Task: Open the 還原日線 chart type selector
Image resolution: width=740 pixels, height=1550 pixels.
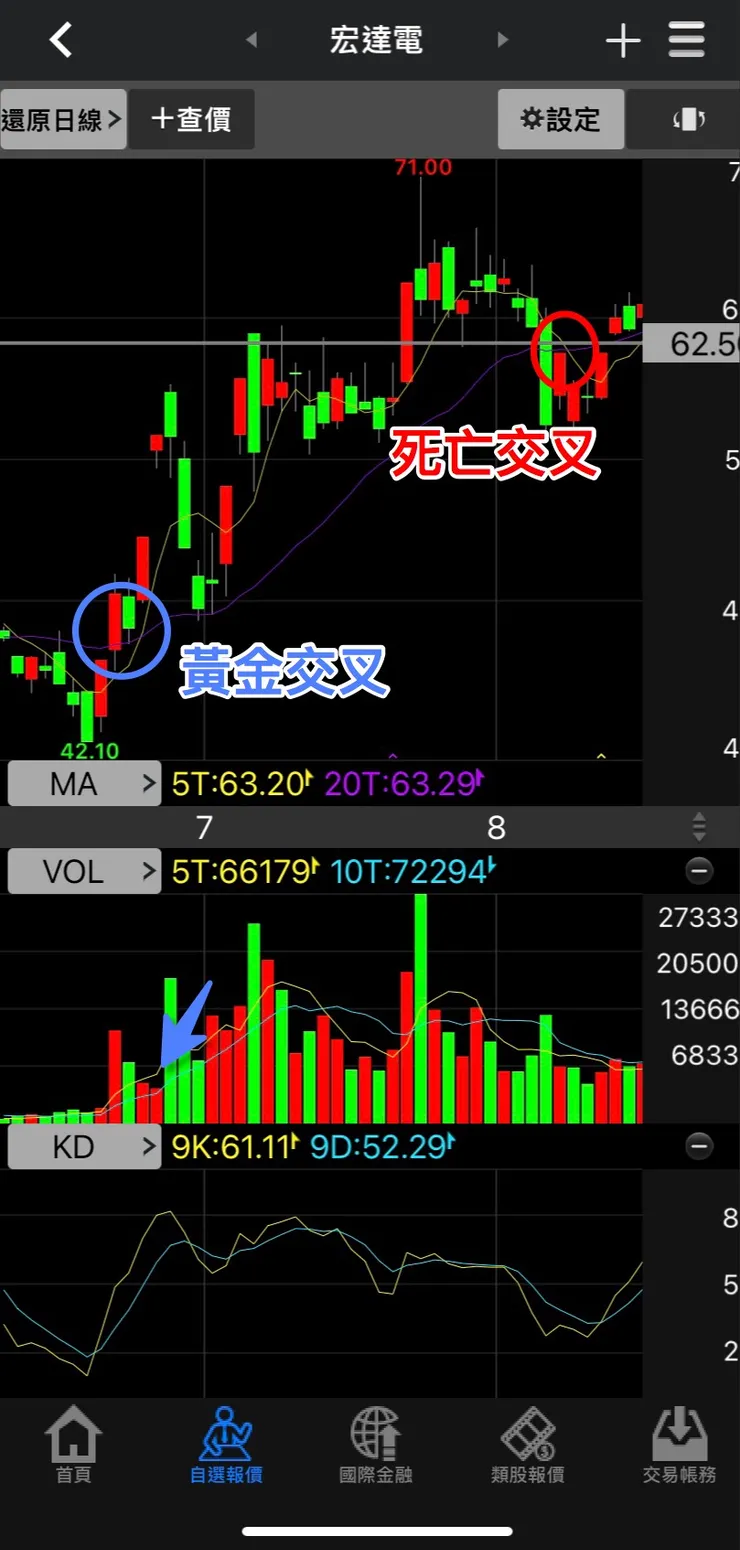Action: [x=63, y=120]
